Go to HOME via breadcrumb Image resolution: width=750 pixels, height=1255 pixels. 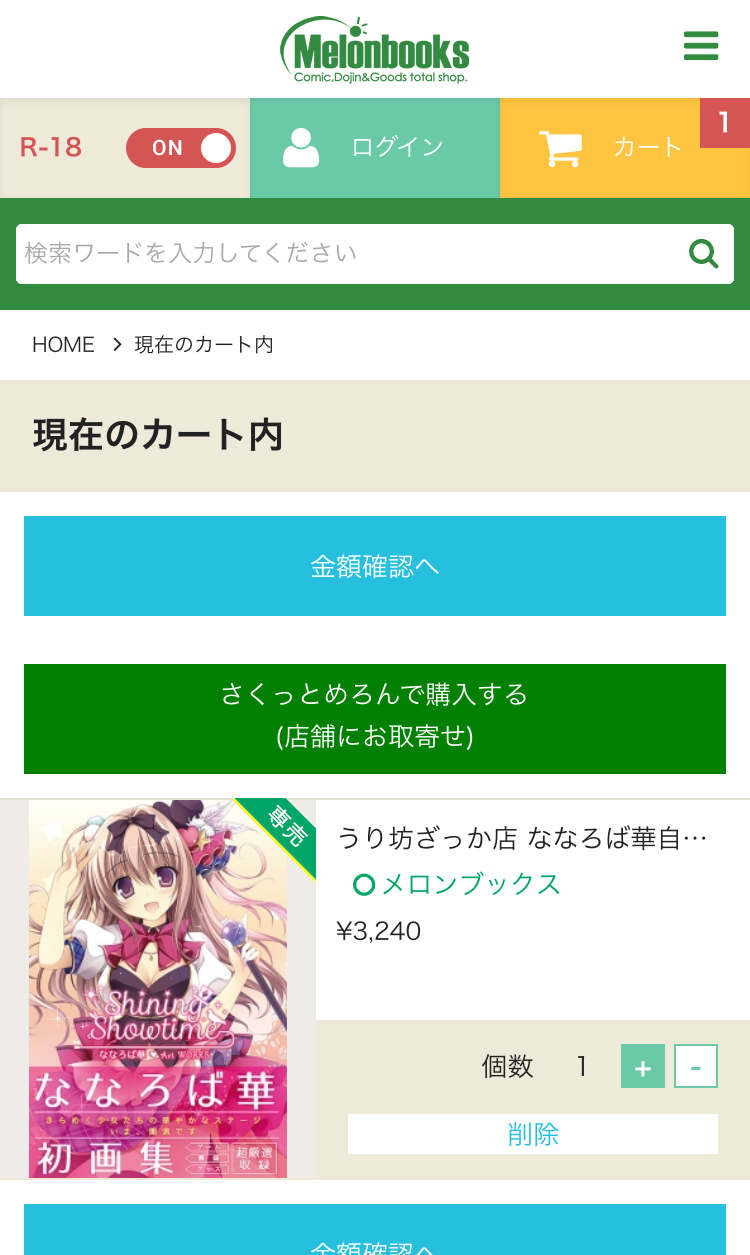63,345
